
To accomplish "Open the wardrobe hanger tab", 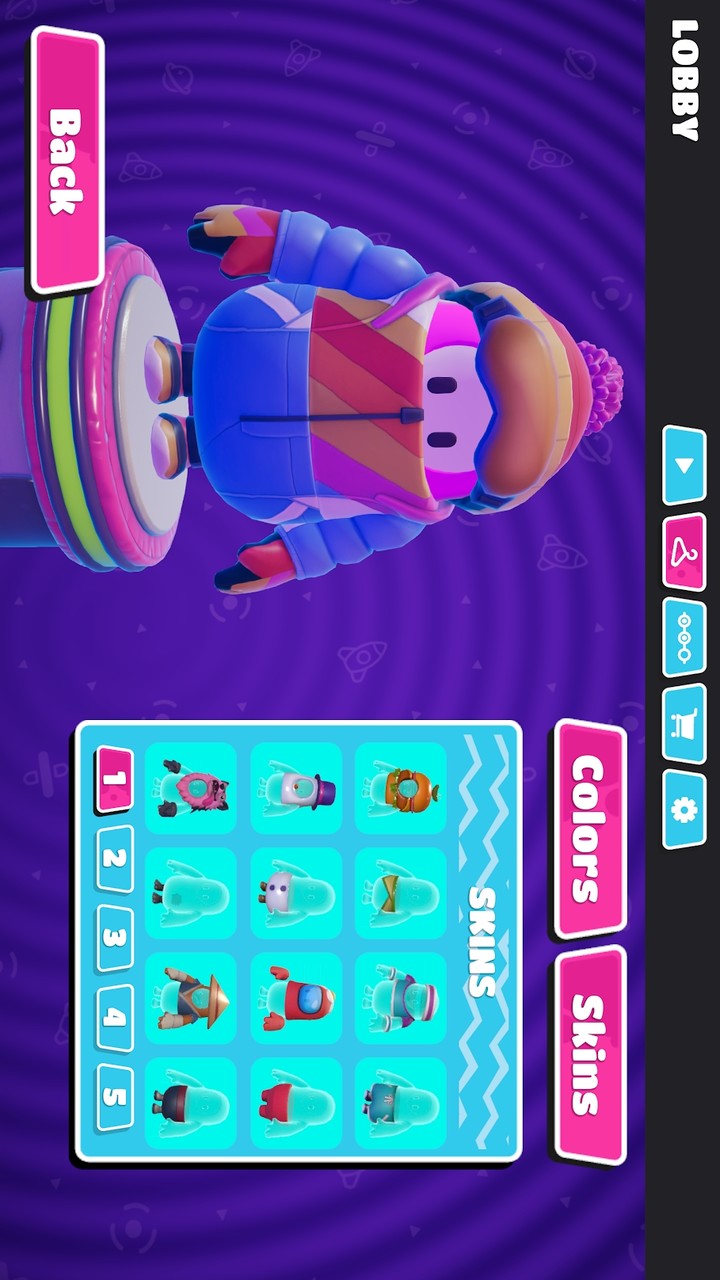I will click(685, 551).
